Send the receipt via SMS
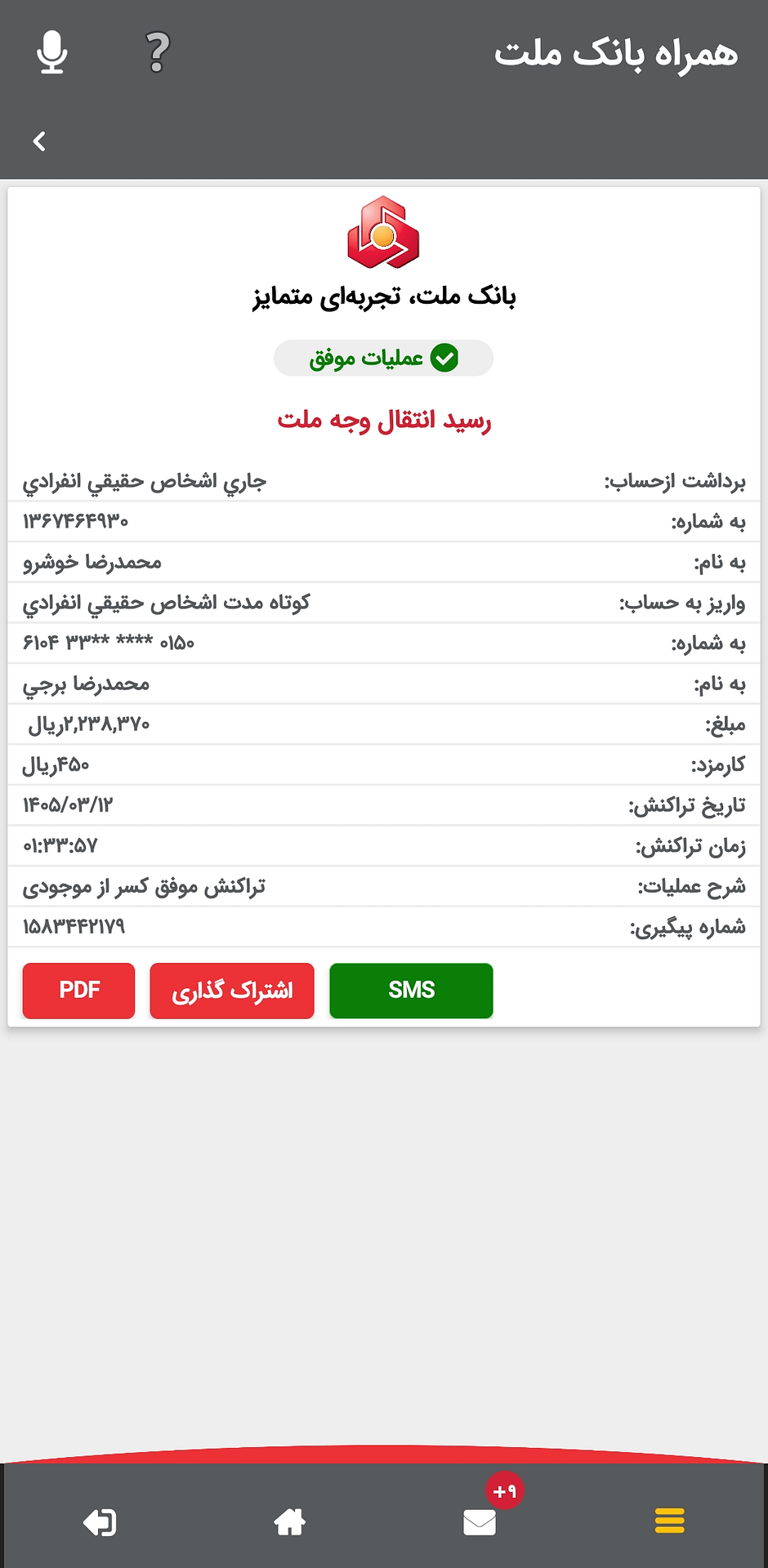Image resolution: width=768 pixels, height=1568 pixels. coord(411,990)
